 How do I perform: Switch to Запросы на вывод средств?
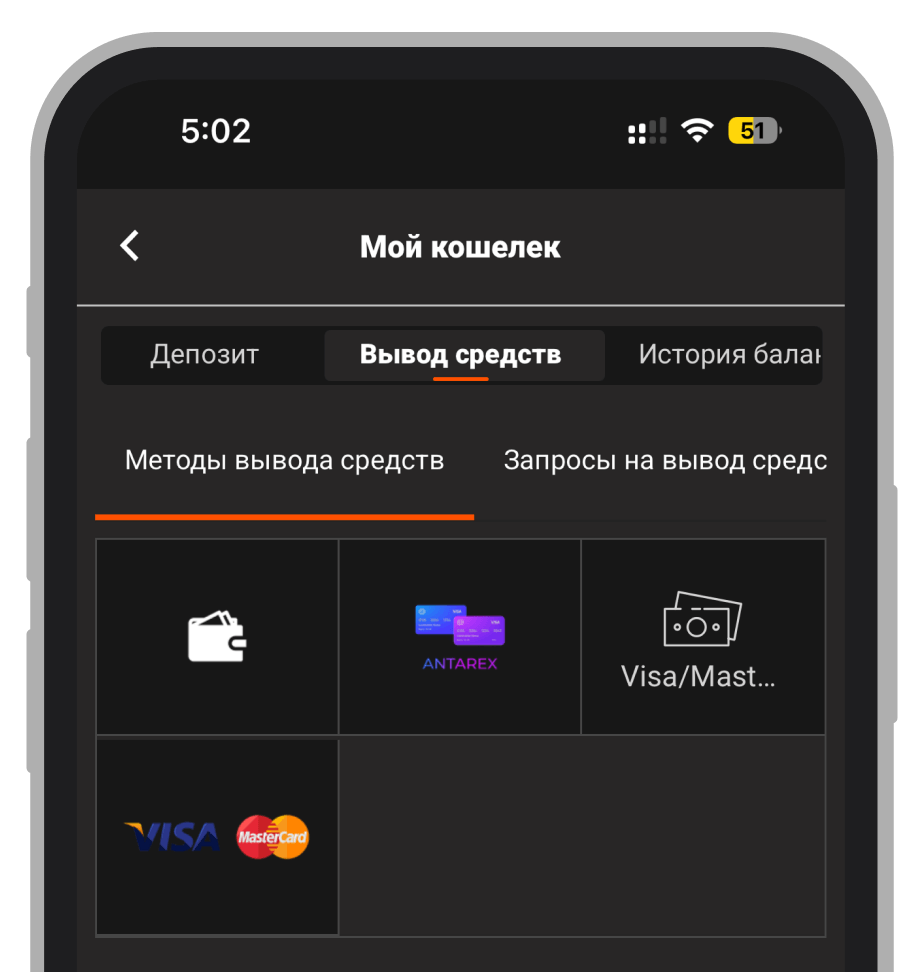click(x=664, y=461)
